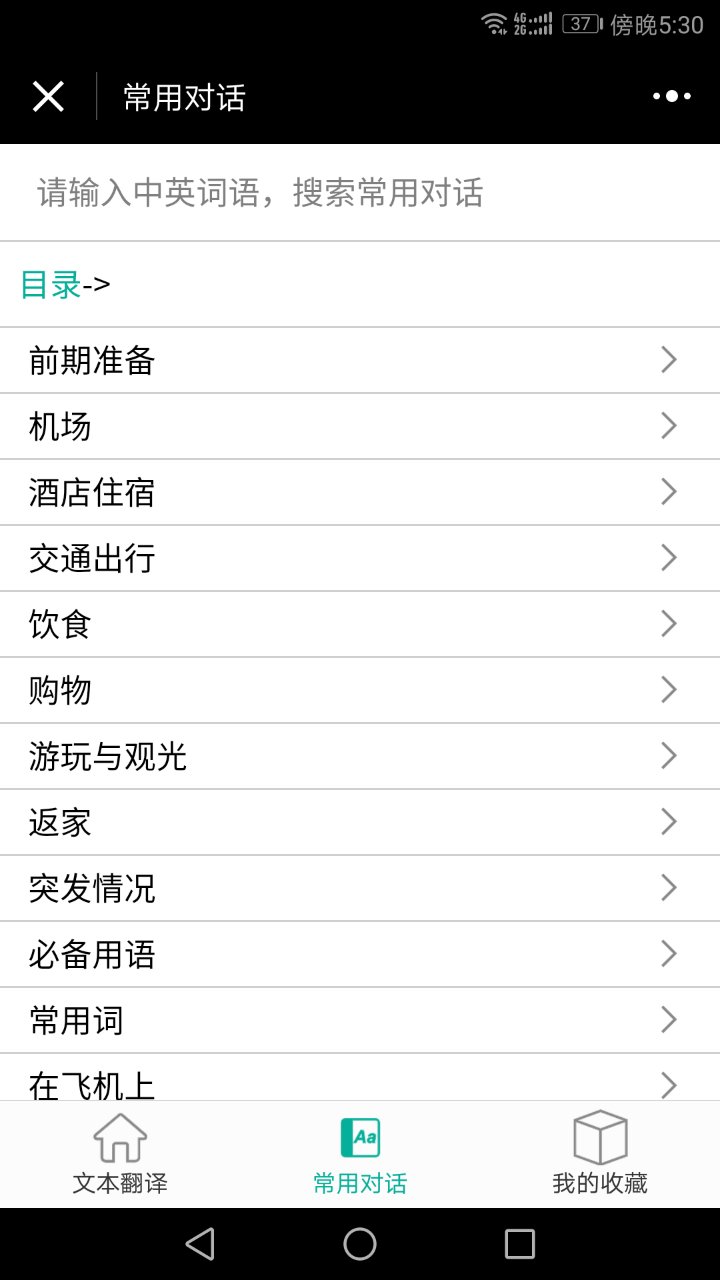
Task: Switch to the 我的收藏 tab
Action: tap(600, 1155)
